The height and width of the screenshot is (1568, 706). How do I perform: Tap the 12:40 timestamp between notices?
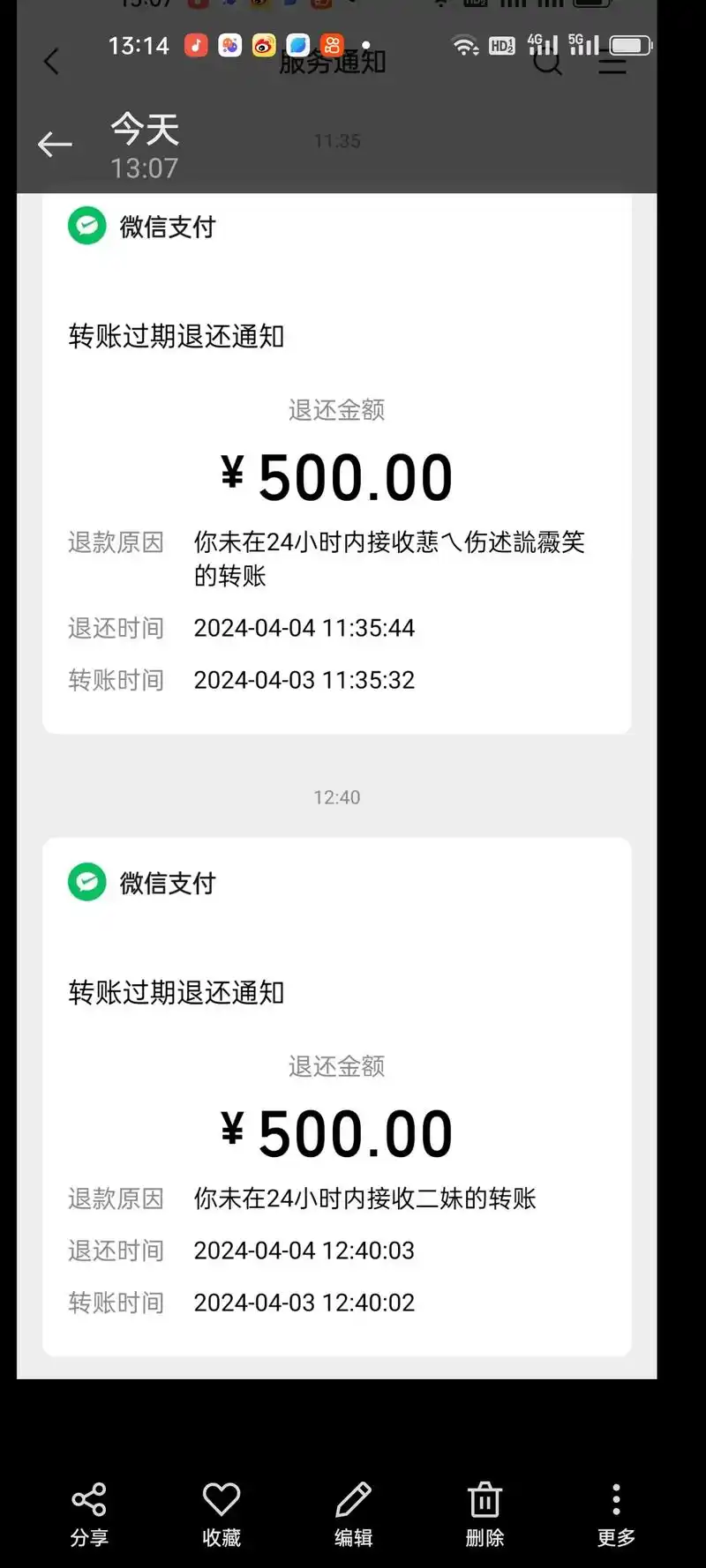tap(338, 796)
